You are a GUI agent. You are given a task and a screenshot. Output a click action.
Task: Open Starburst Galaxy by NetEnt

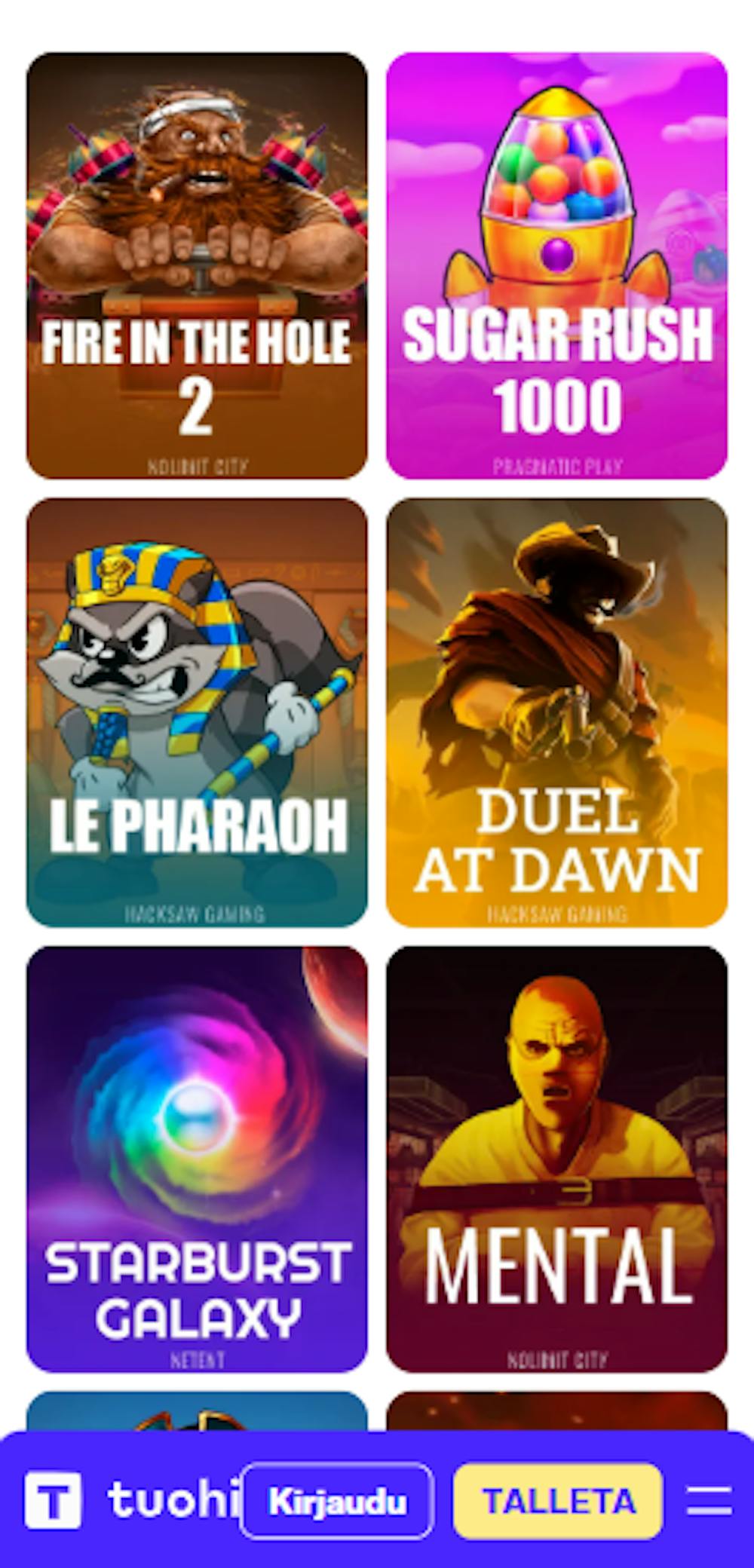197,1159
